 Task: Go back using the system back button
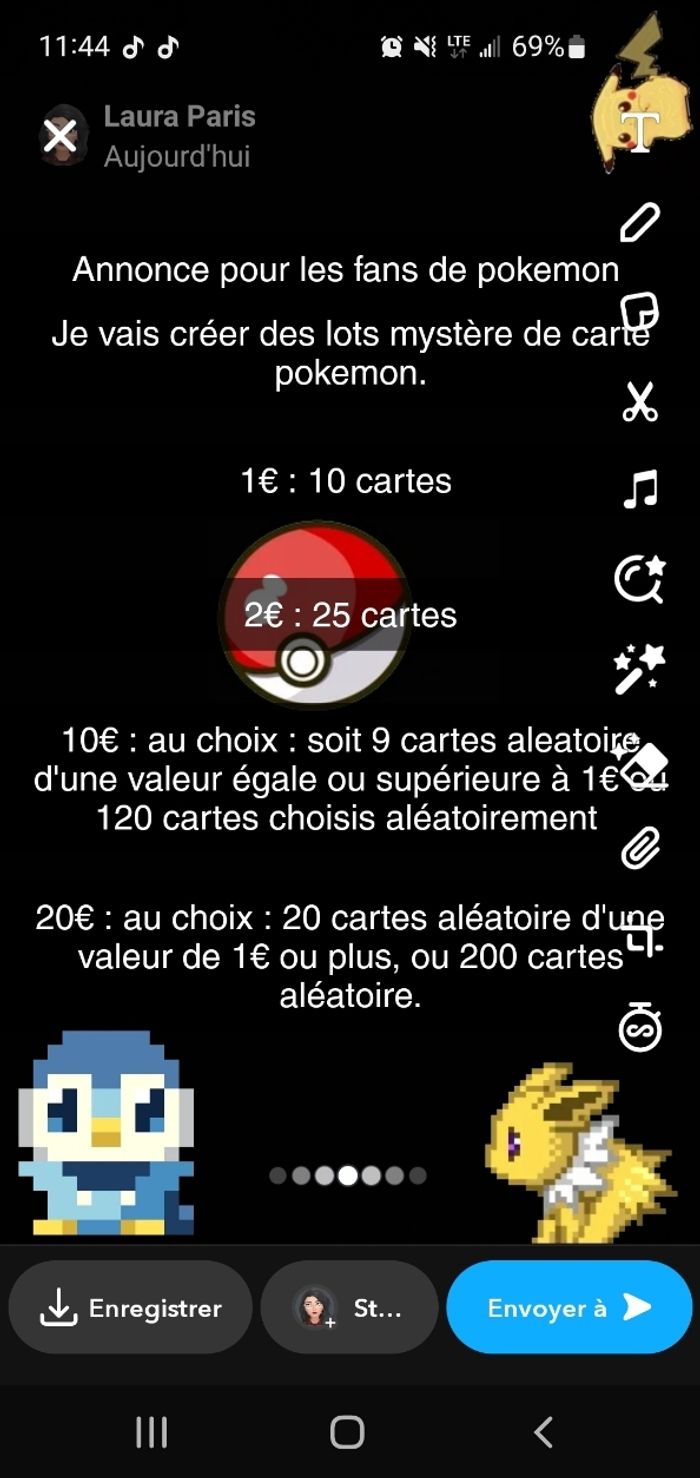[543, 1432]
